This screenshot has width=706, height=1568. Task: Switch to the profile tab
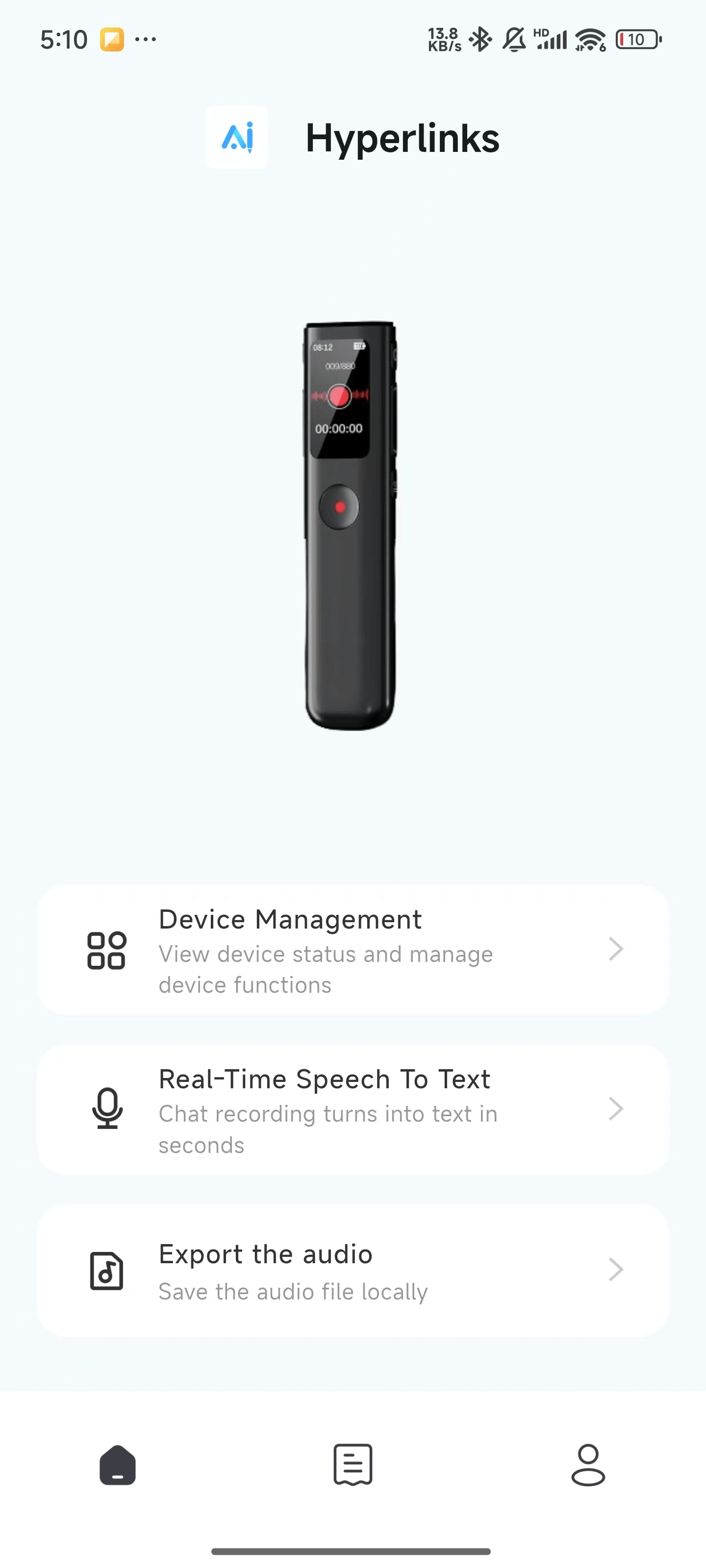(588, 1465)
